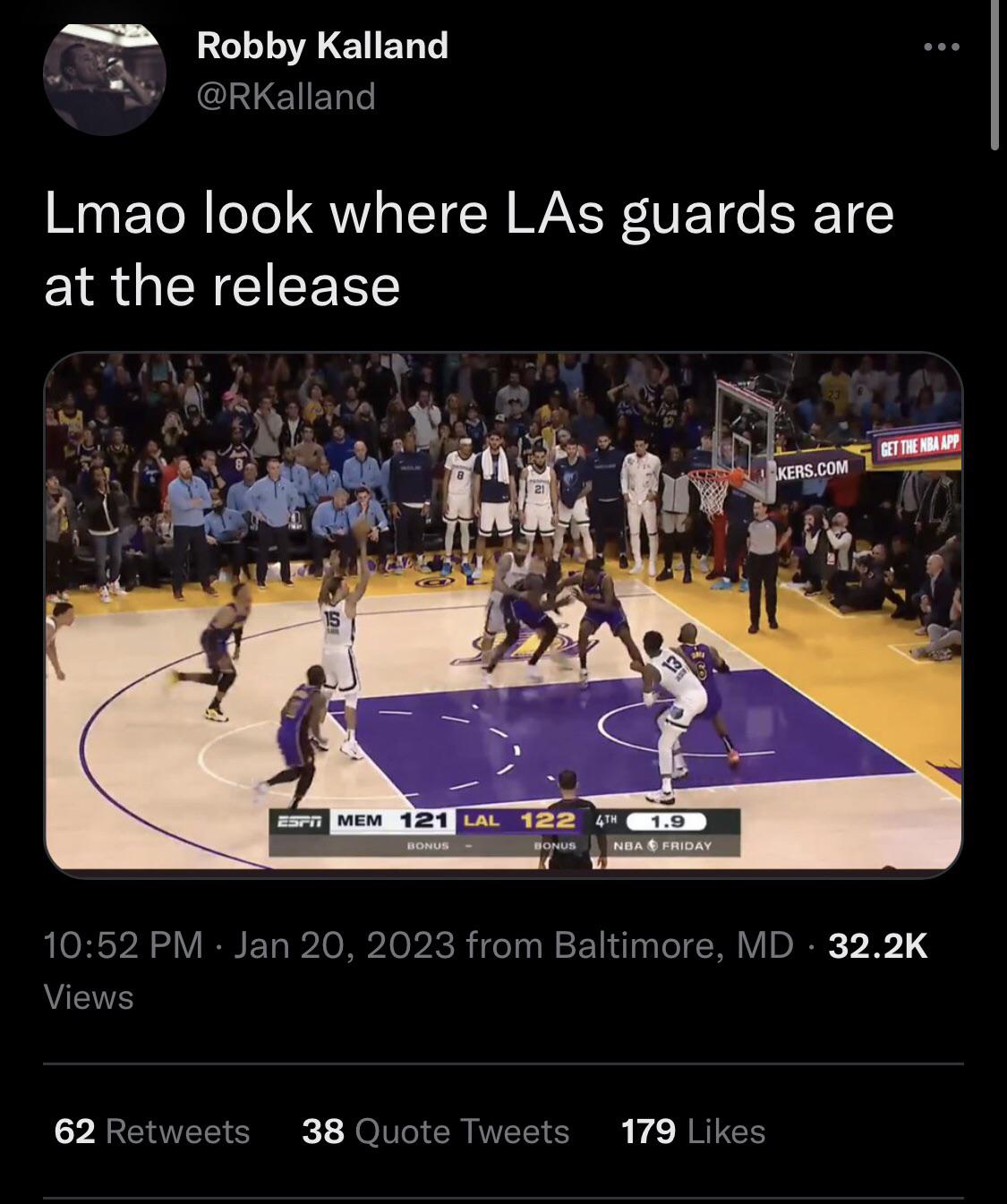View the 62 Retweets list
The width and height of the screenshot is (1007, 1204).
152,1131
